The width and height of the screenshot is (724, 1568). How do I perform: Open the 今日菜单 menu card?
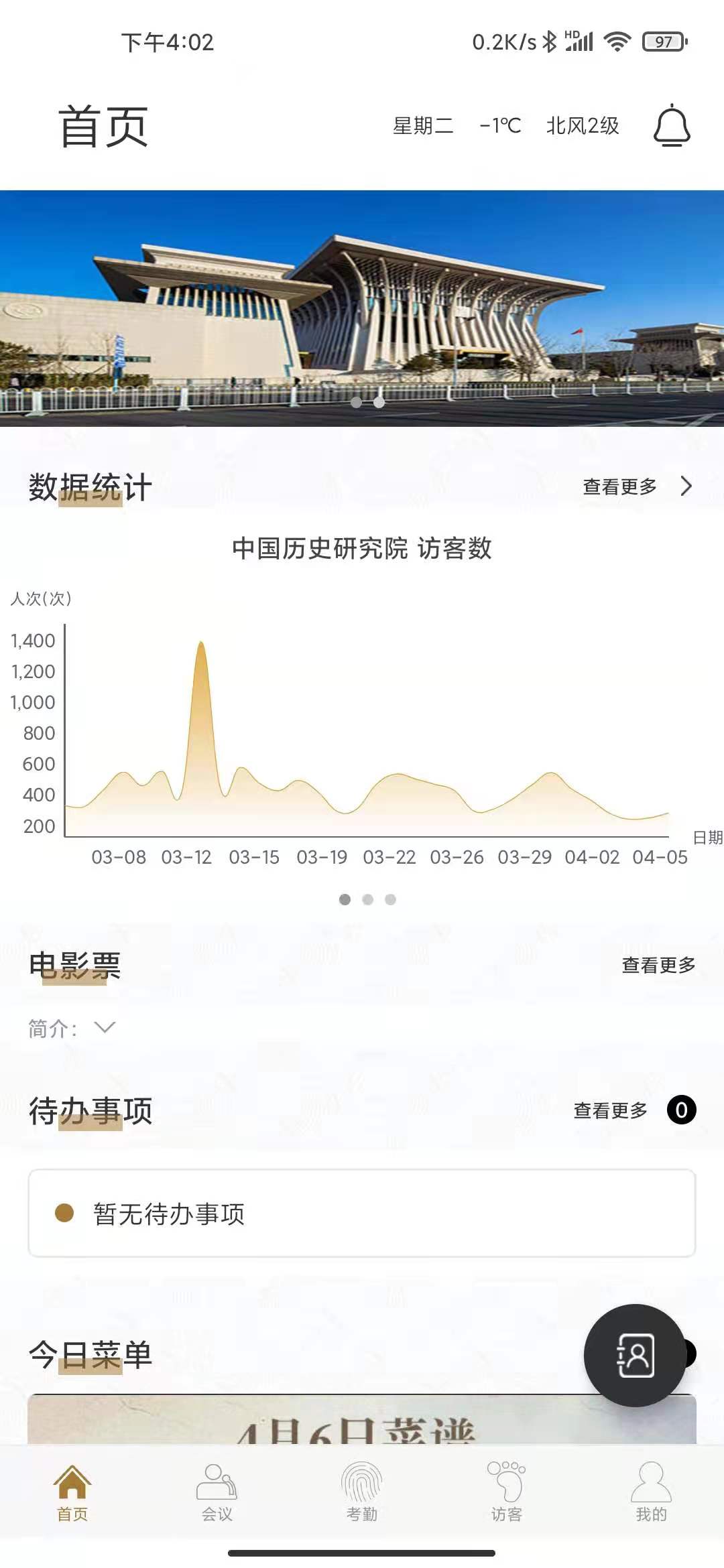click(x=362, y=1419)
